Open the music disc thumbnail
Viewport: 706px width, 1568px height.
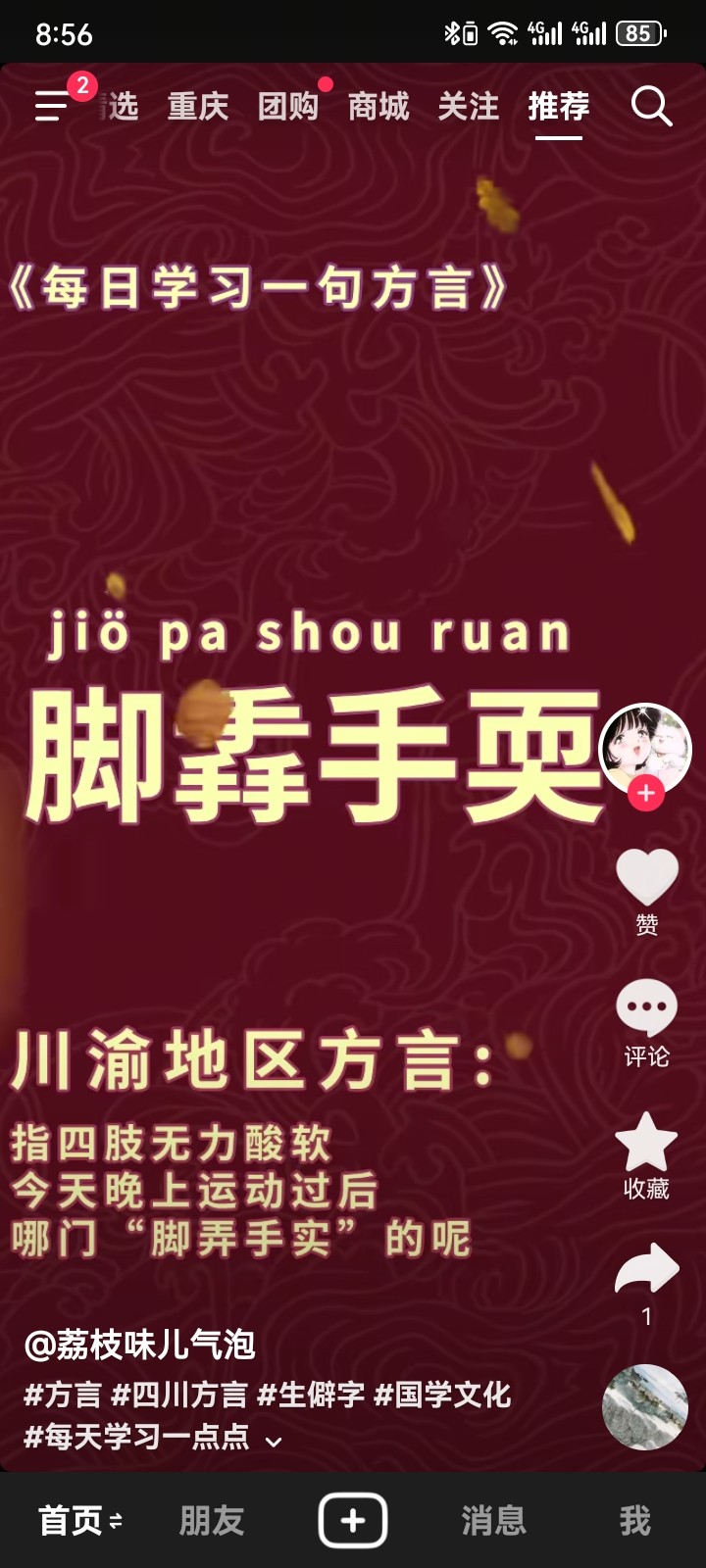pyautogui.click(x=645, y=1407)
